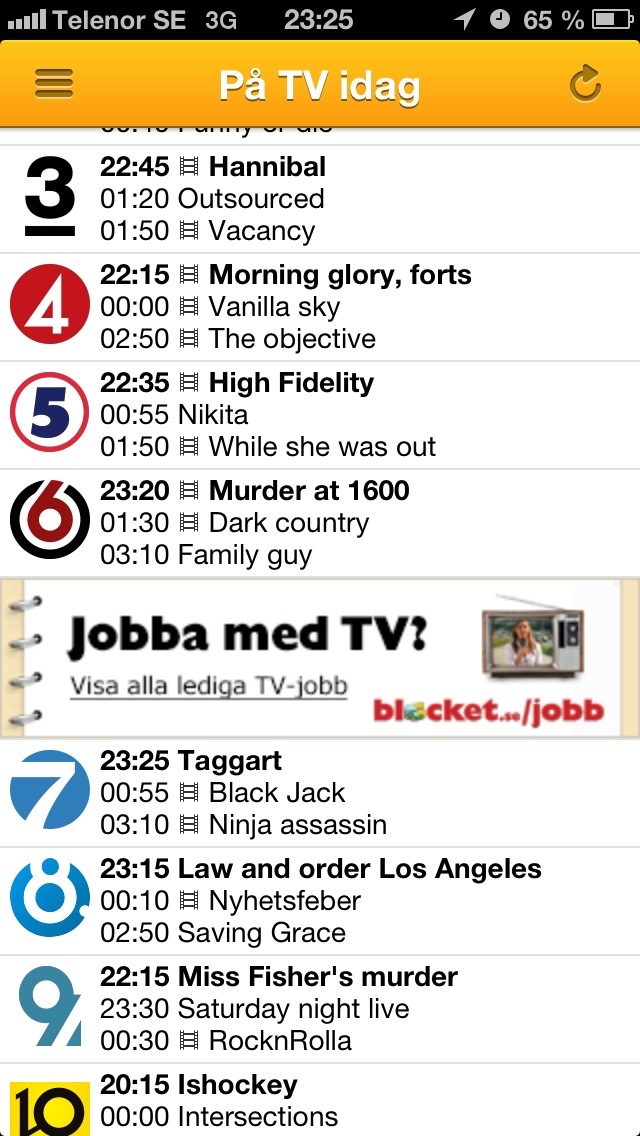Refresh the TV listings
This screenshot has height=1136, width=640.
point(585,84)
